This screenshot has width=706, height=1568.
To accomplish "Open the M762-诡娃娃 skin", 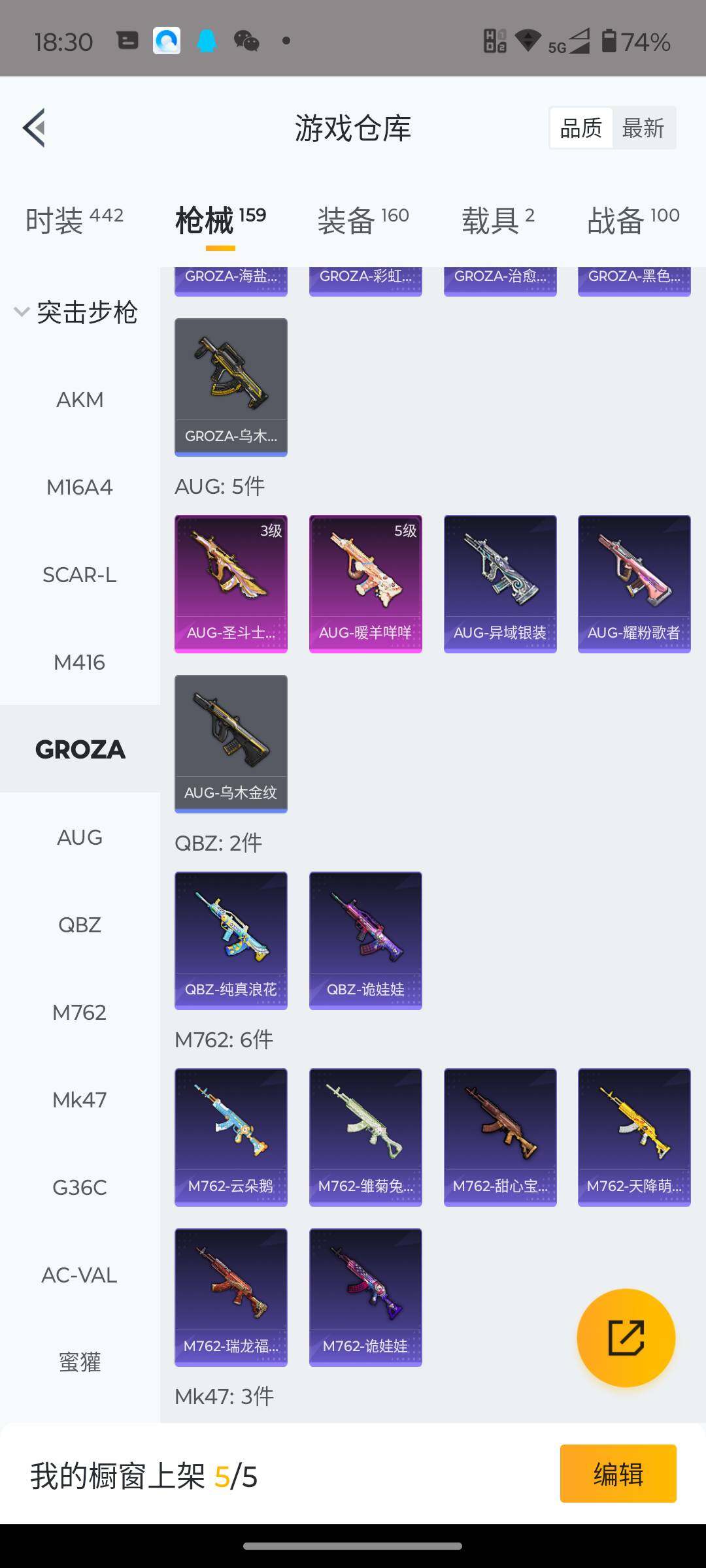I will click(x=365, y=1297).
